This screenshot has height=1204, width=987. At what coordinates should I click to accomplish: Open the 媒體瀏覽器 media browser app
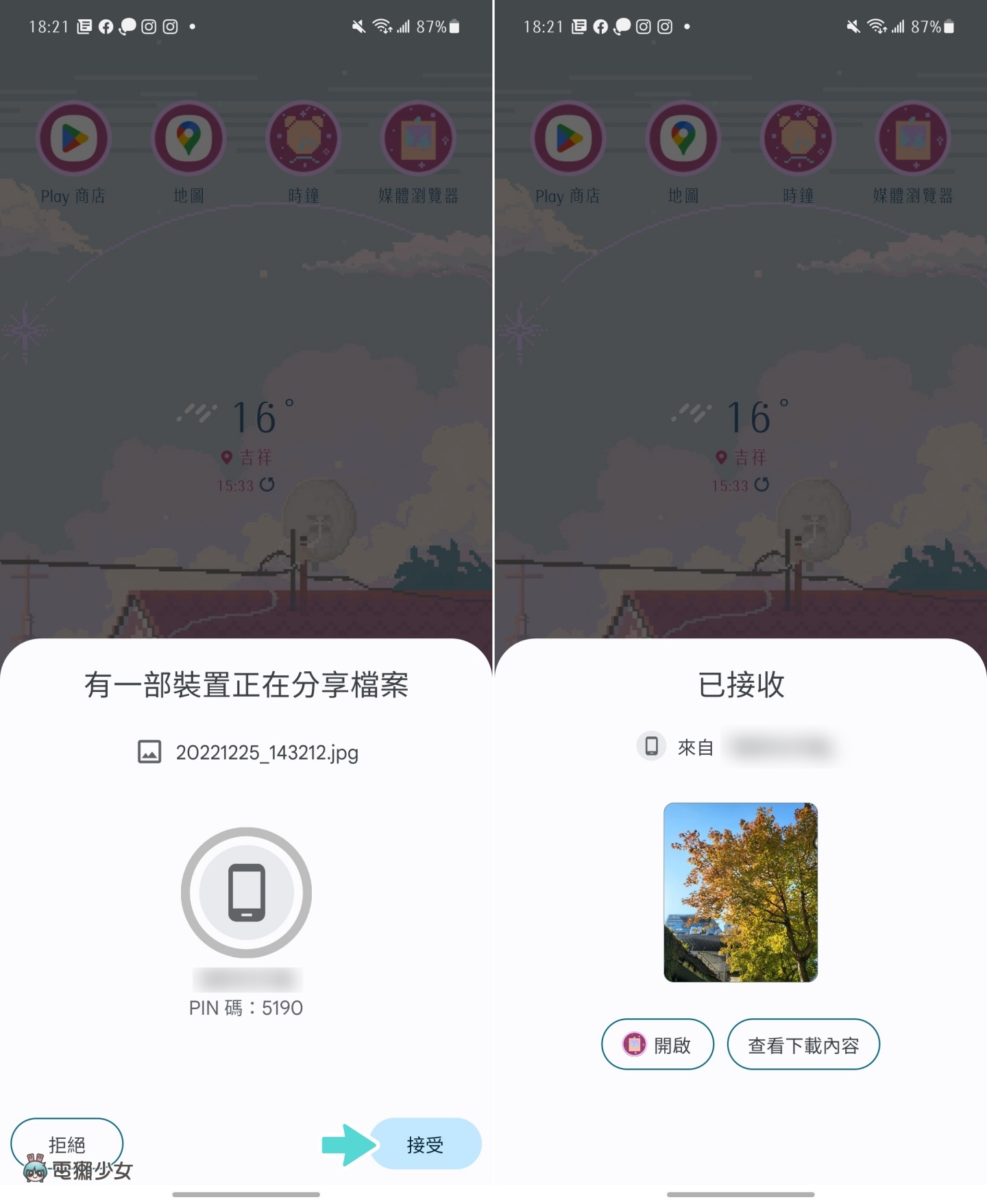[x=418, y=138]
